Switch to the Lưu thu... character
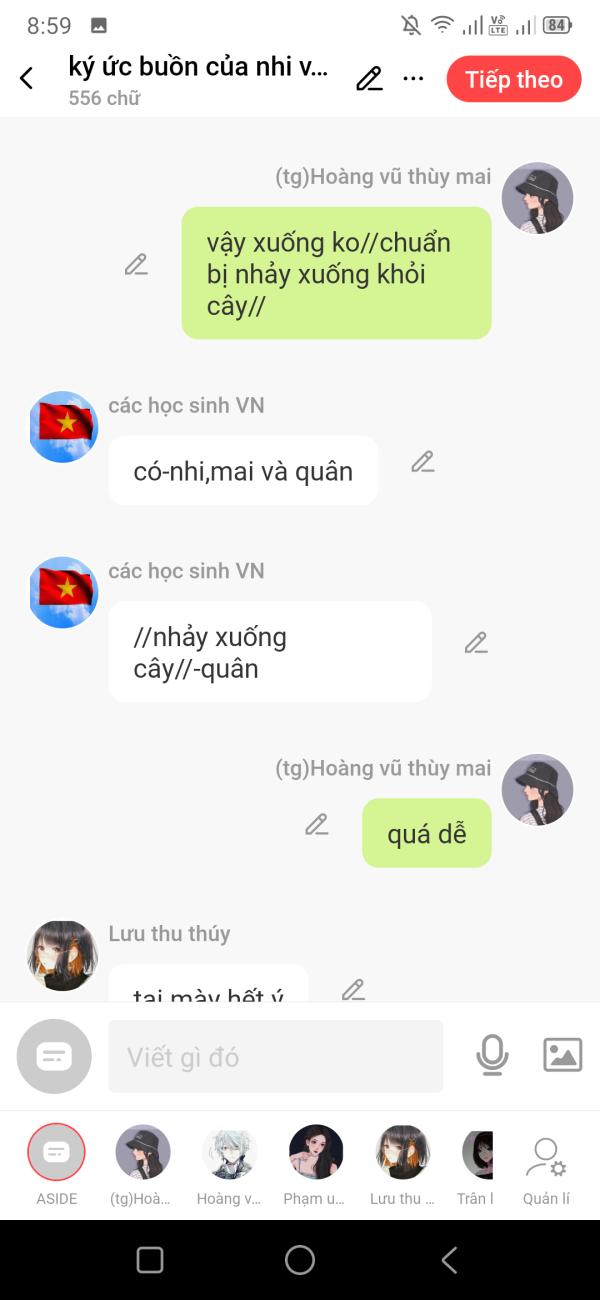600x1300 pixels. click(x=402, y=1165)
